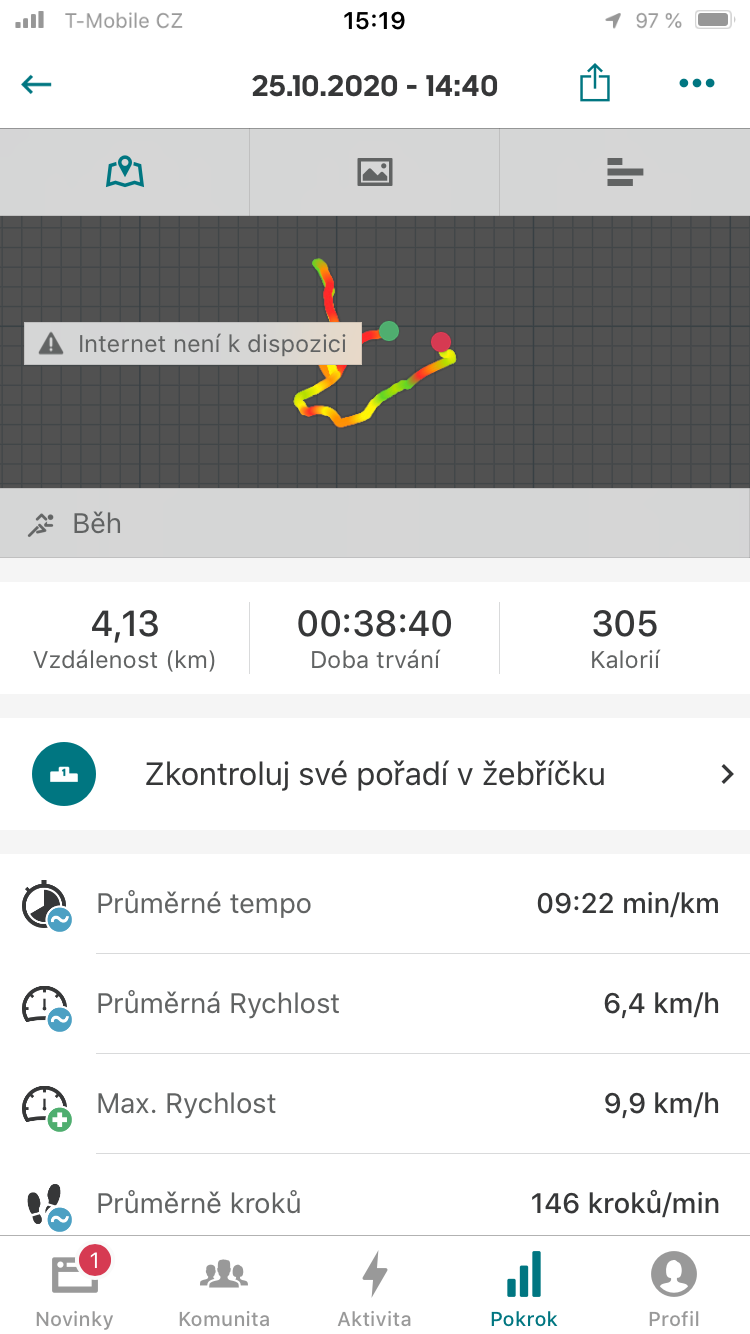Open the Novinky tab
This screenshot has height=1334, width=750.
[75, 1288]
